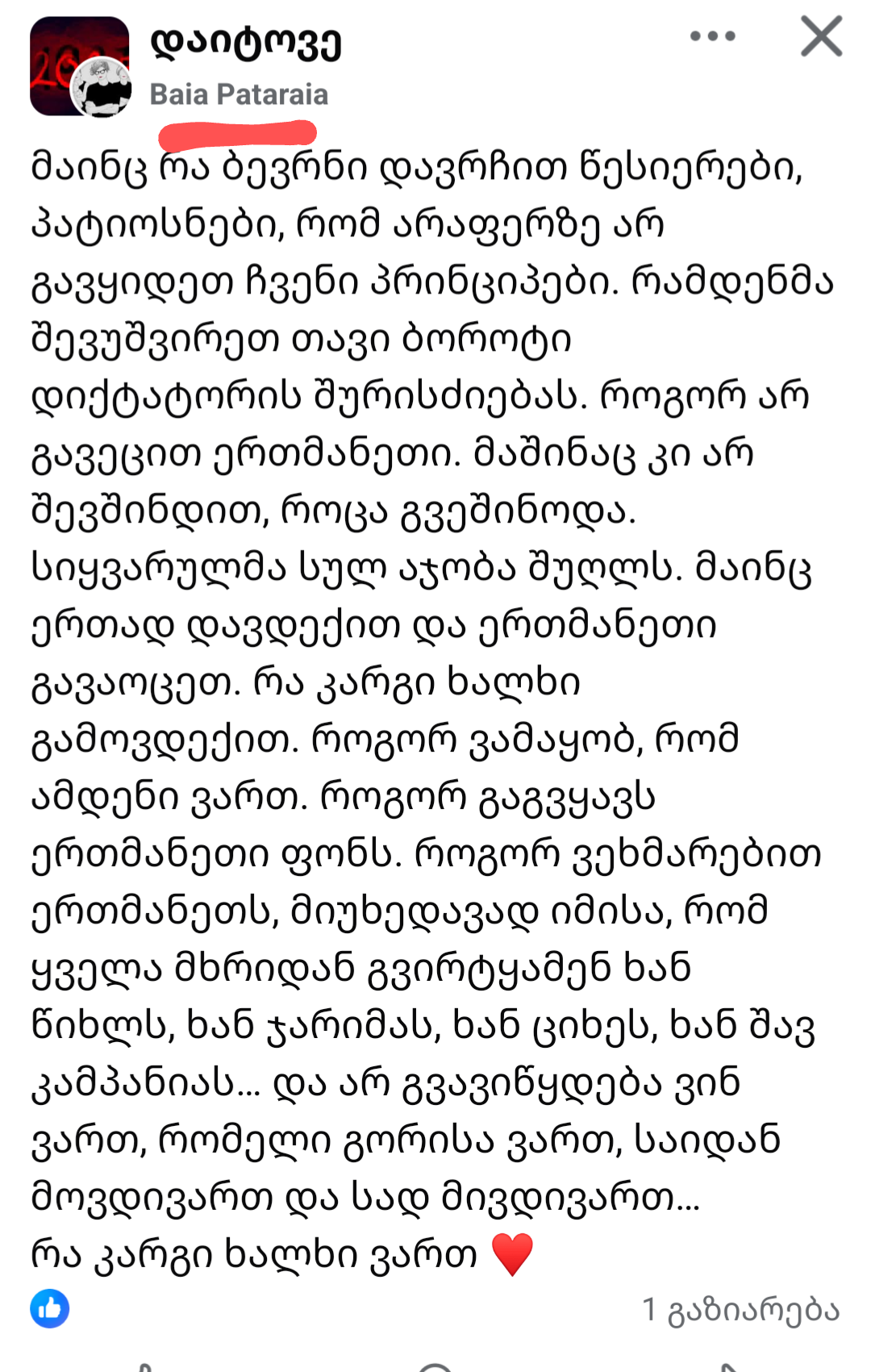Open the three-dot post options menu
This screenshot has height=1372, width=871.
coord(713,36)
